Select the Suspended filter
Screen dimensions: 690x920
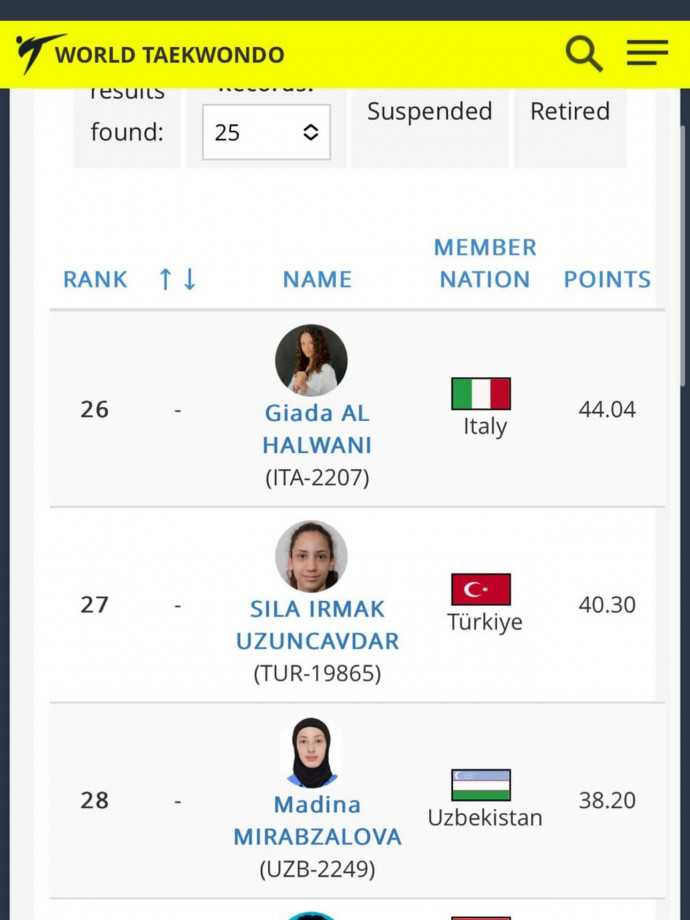pyautogui.click(x=429, y=112)
